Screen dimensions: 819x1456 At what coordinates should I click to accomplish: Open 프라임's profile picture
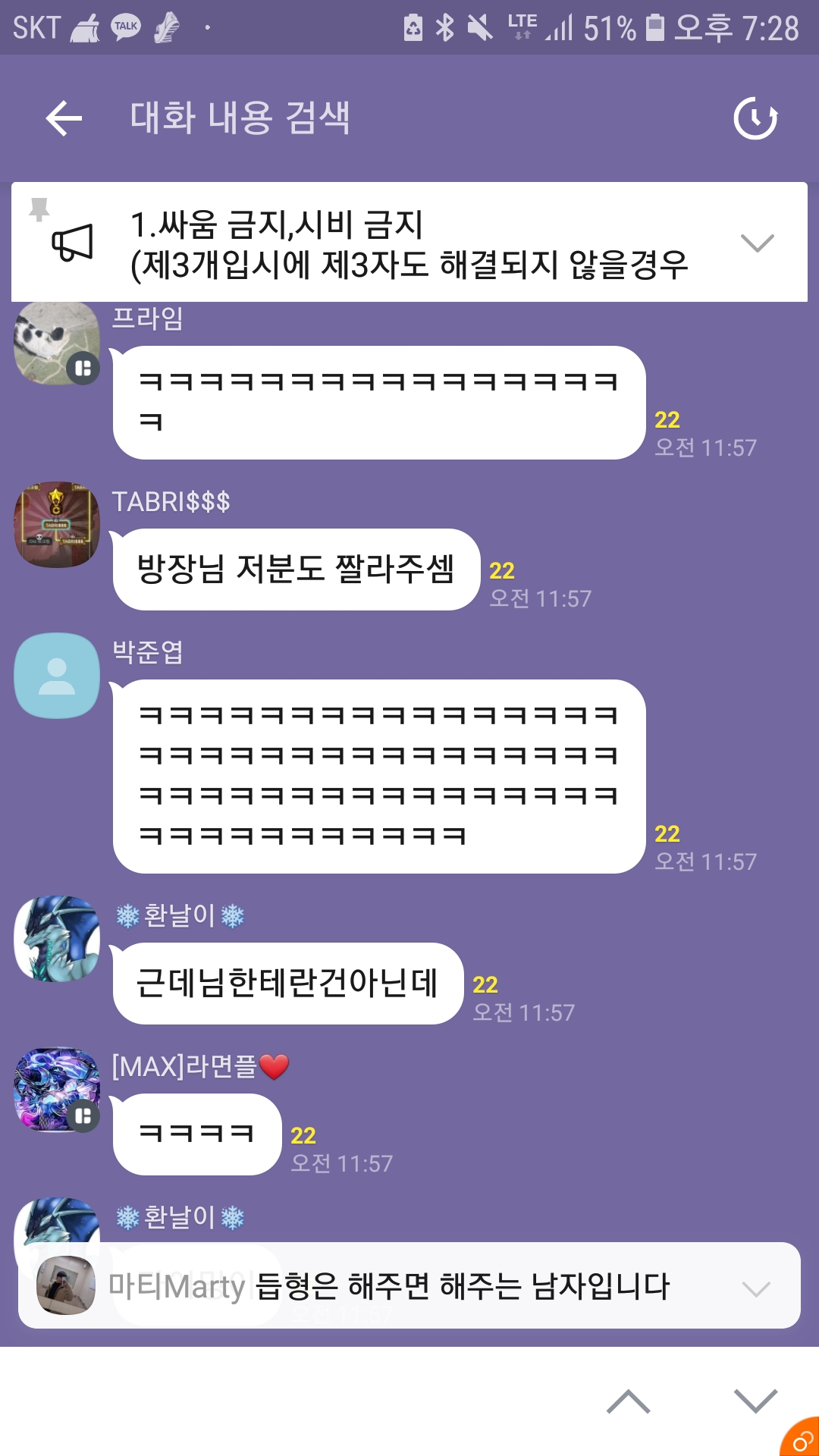coord(57,344)
